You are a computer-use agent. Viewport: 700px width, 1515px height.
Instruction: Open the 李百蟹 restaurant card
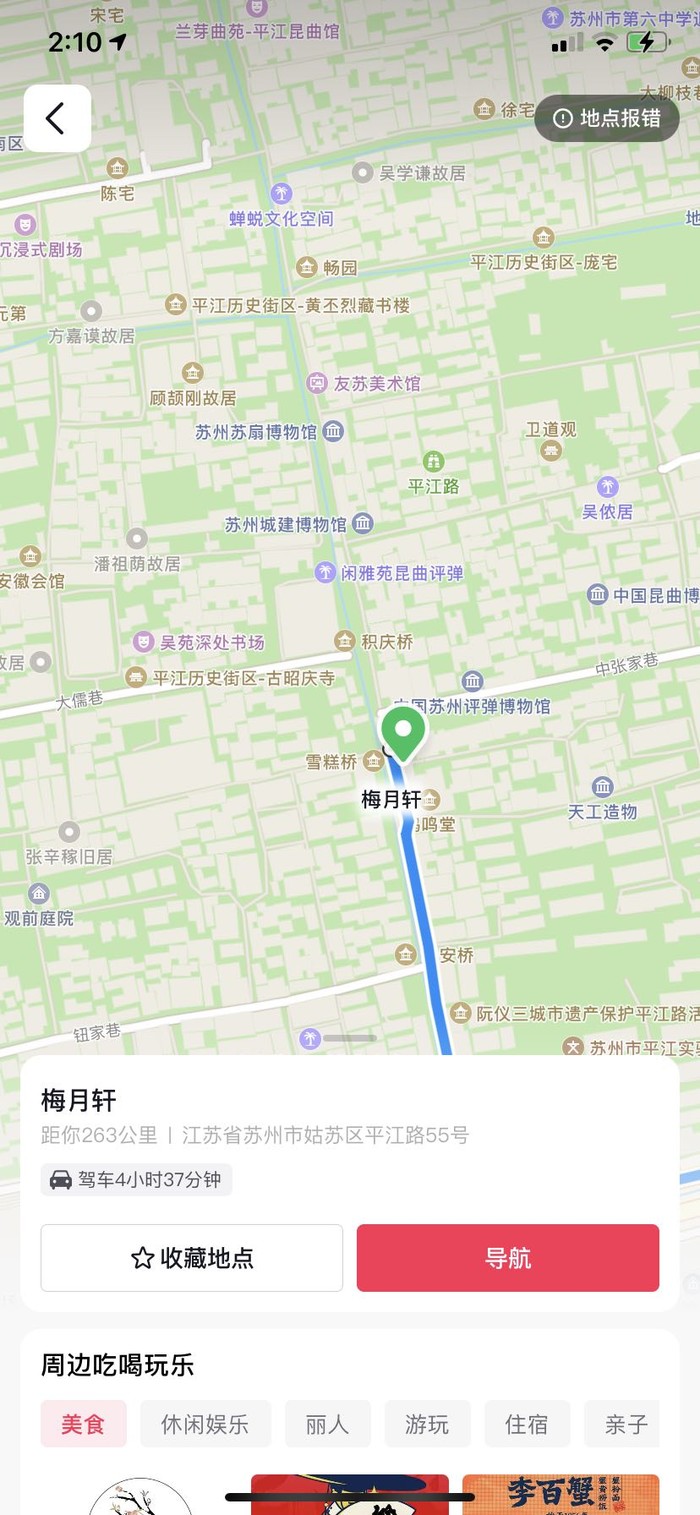pos(560,1494)
